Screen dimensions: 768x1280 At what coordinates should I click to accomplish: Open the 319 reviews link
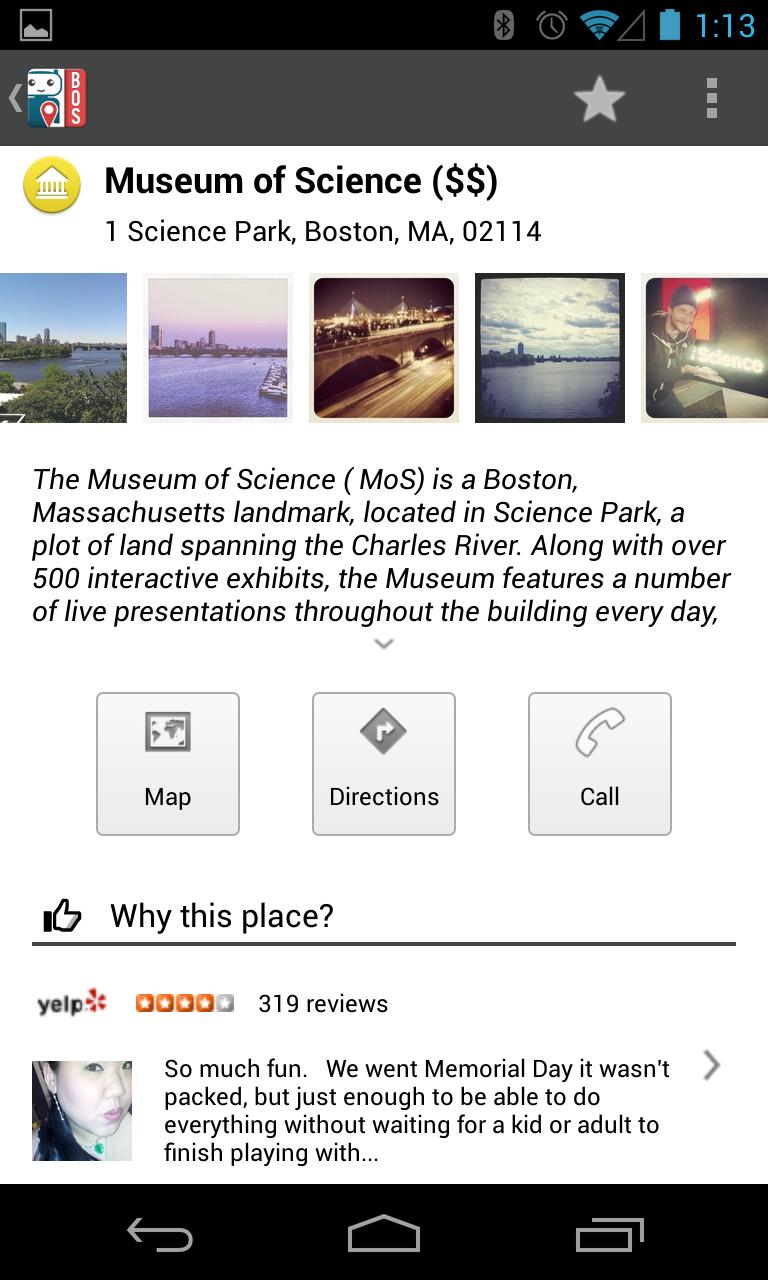[322, 1003]
